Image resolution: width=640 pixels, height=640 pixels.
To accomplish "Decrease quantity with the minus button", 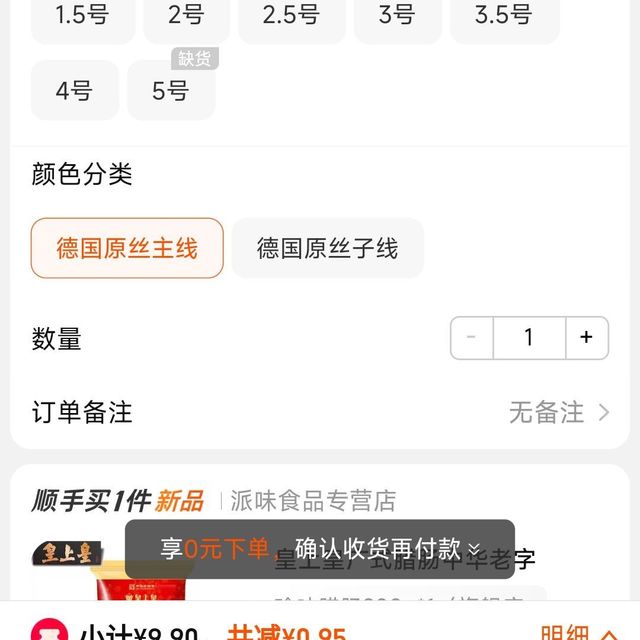I will pos(471,338).
